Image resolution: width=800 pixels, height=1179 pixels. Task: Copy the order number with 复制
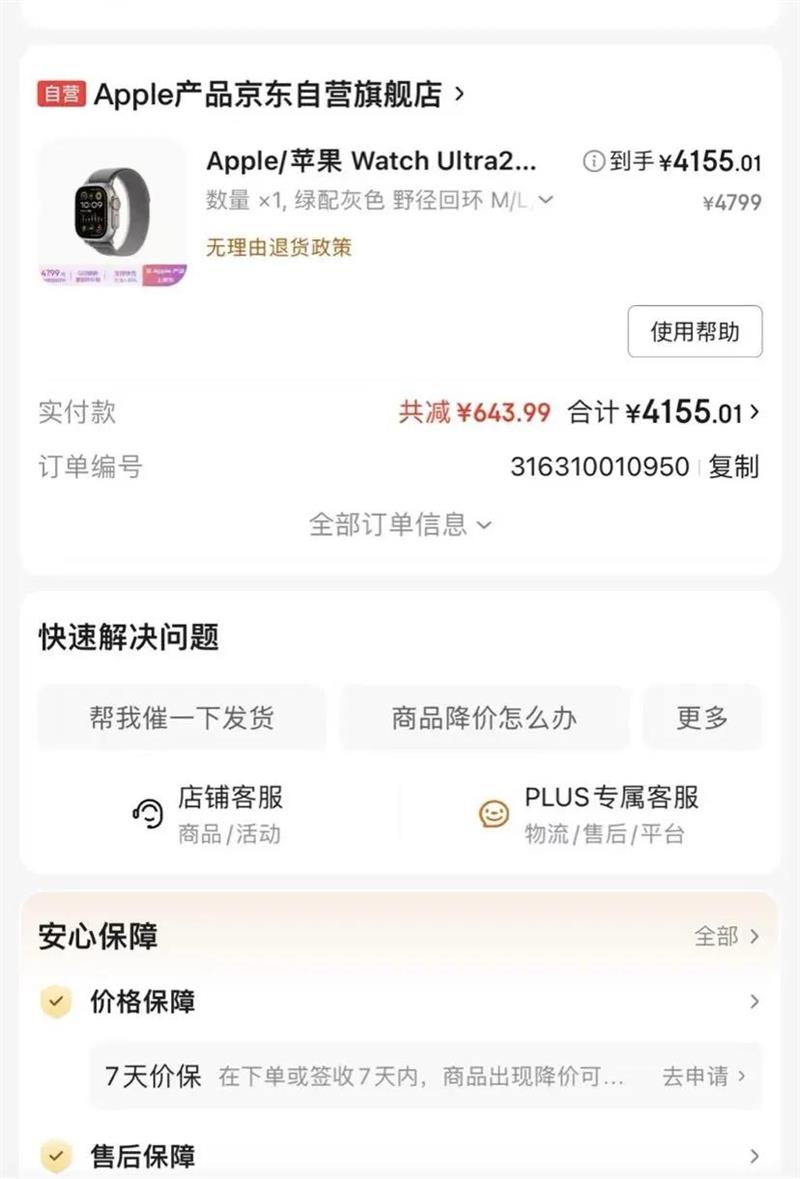point(734,467)
